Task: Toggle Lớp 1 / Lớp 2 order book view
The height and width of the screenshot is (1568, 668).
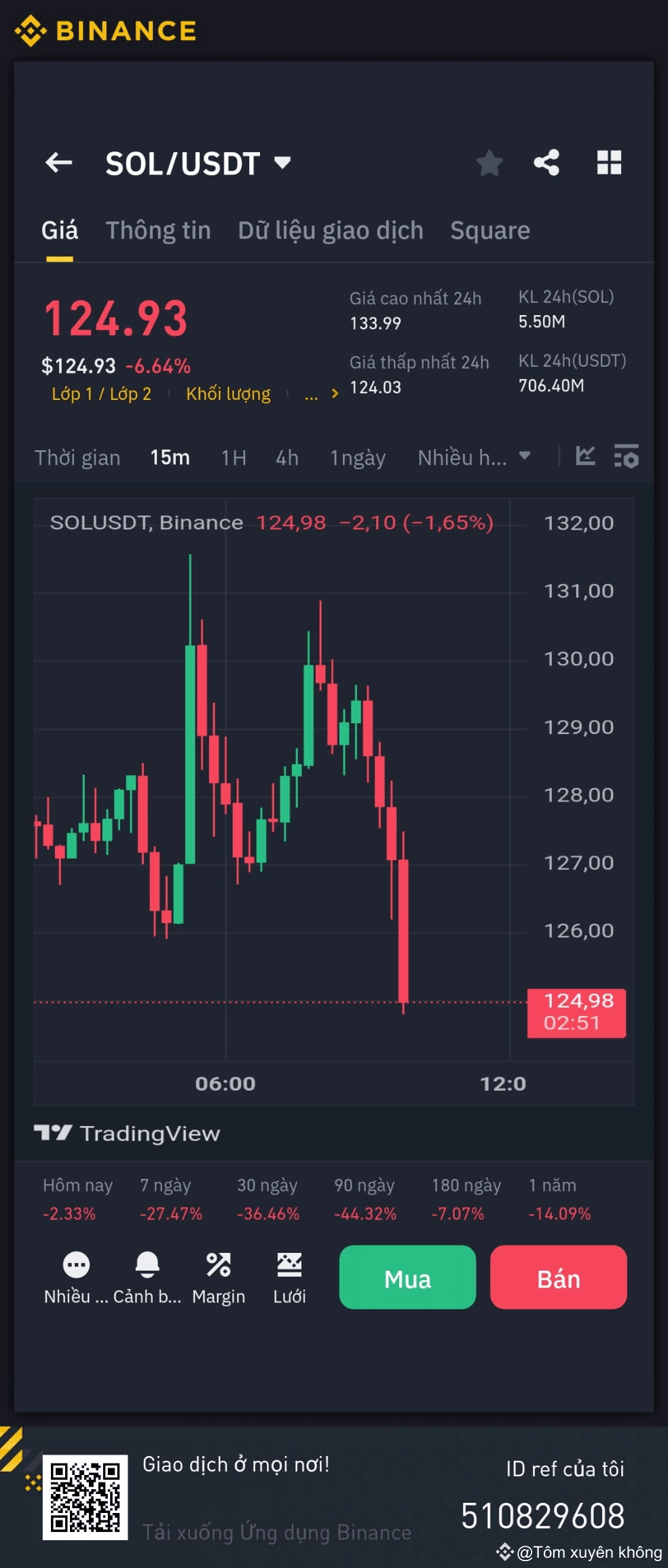Action: pos(100,394)
